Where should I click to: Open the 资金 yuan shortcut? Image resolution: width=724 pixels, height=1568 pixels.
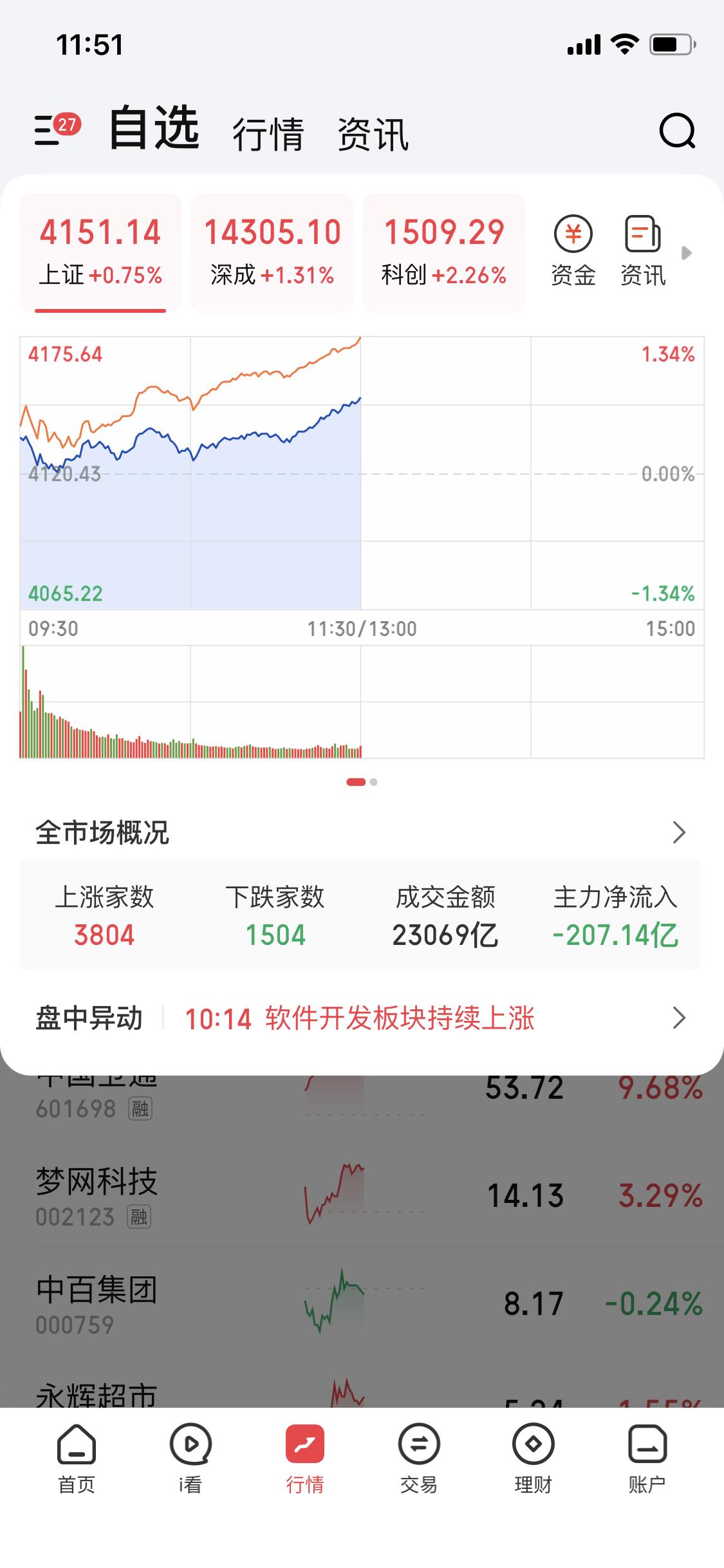pos(573,251)
